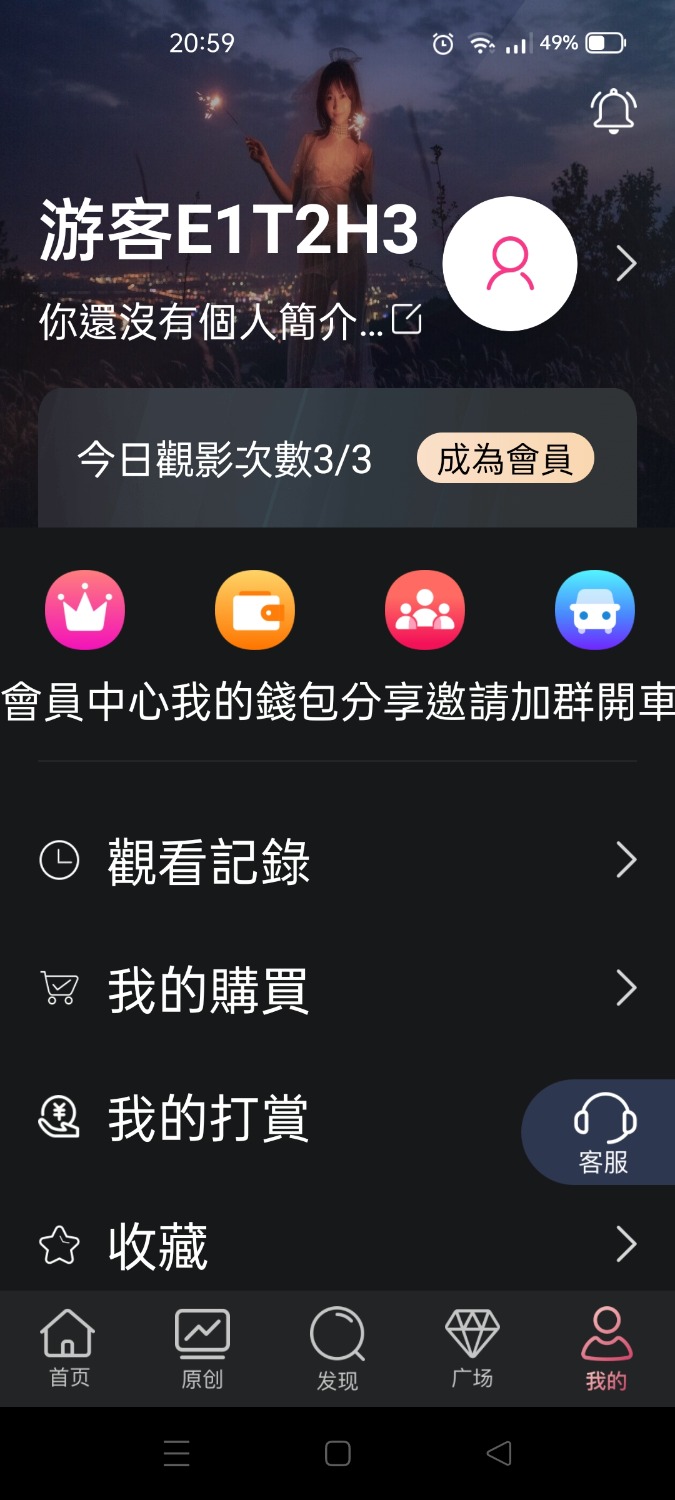Tap the 成為會員 button

[x=505, y=460]
